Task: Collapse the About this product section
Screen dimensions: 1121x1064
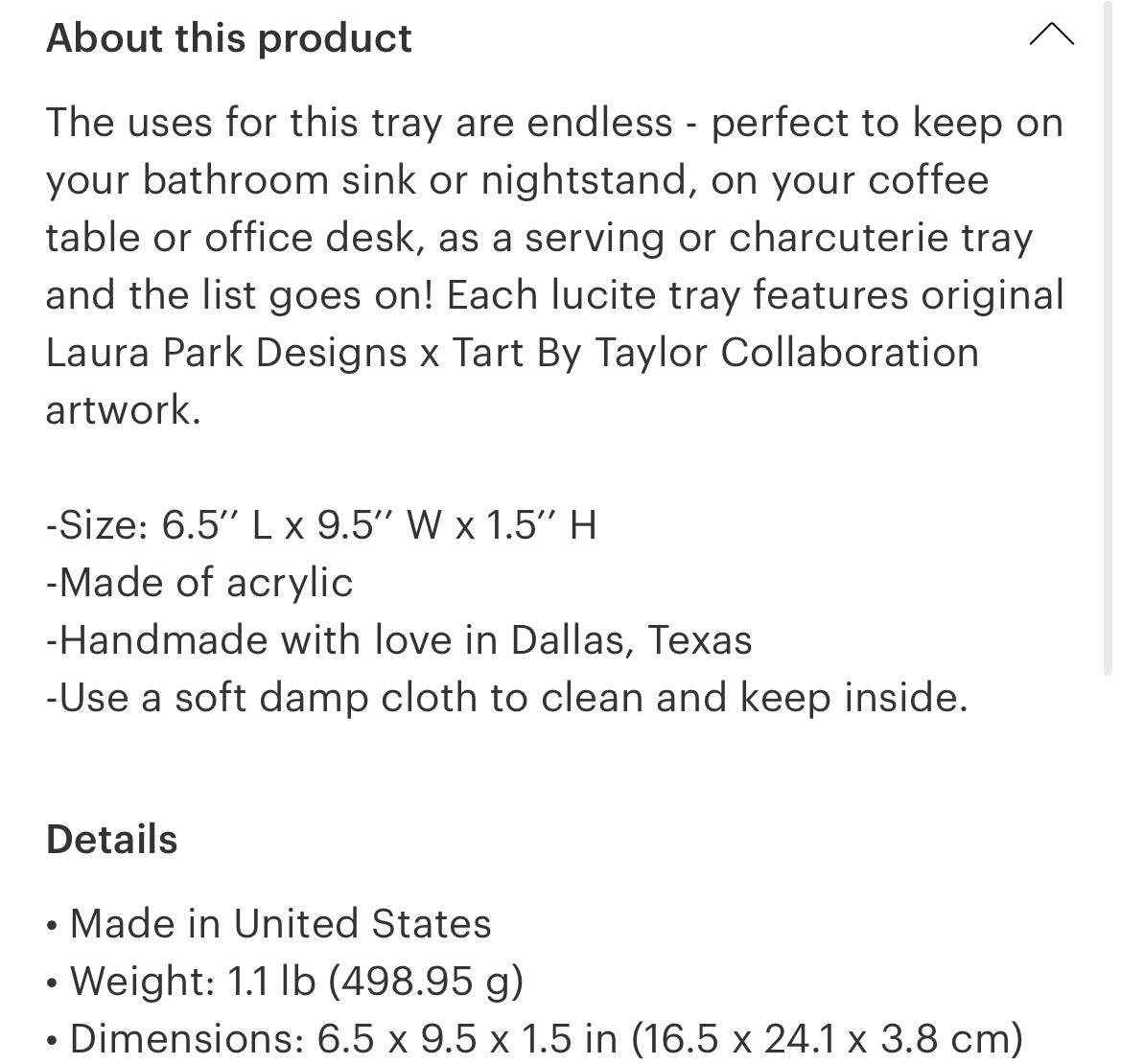Action: [1051, 36]
